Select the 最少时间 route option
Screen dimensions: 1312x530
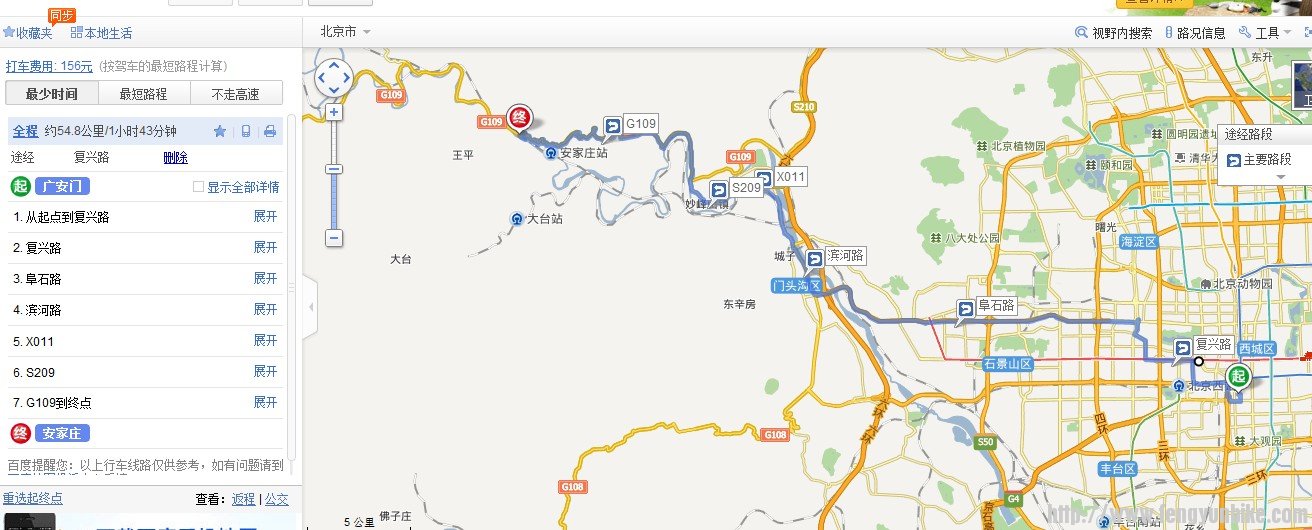[x=51, y=94]
